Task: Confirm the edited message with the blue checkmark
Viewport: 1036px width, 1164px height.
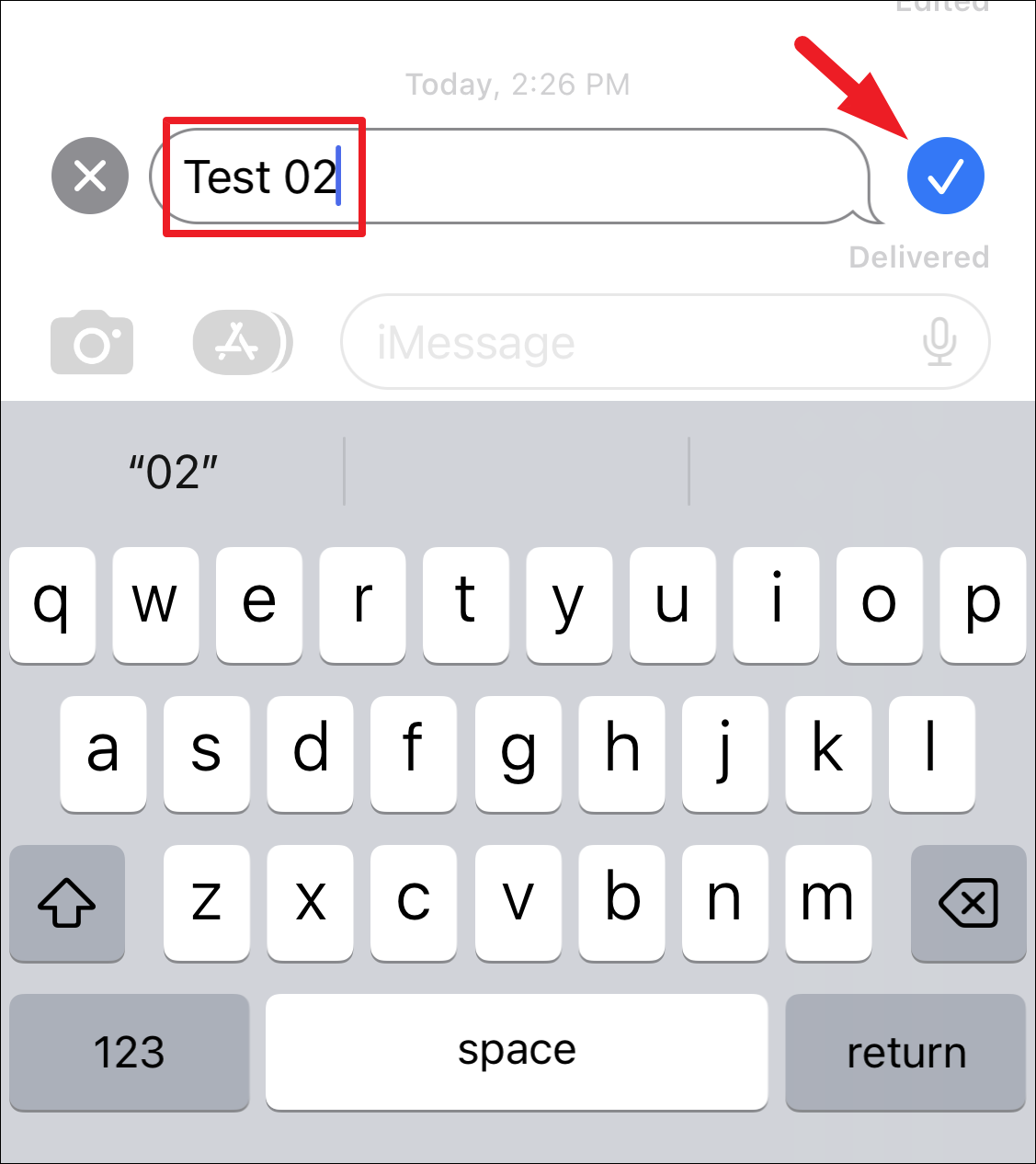Action: (x=945, y=176)
